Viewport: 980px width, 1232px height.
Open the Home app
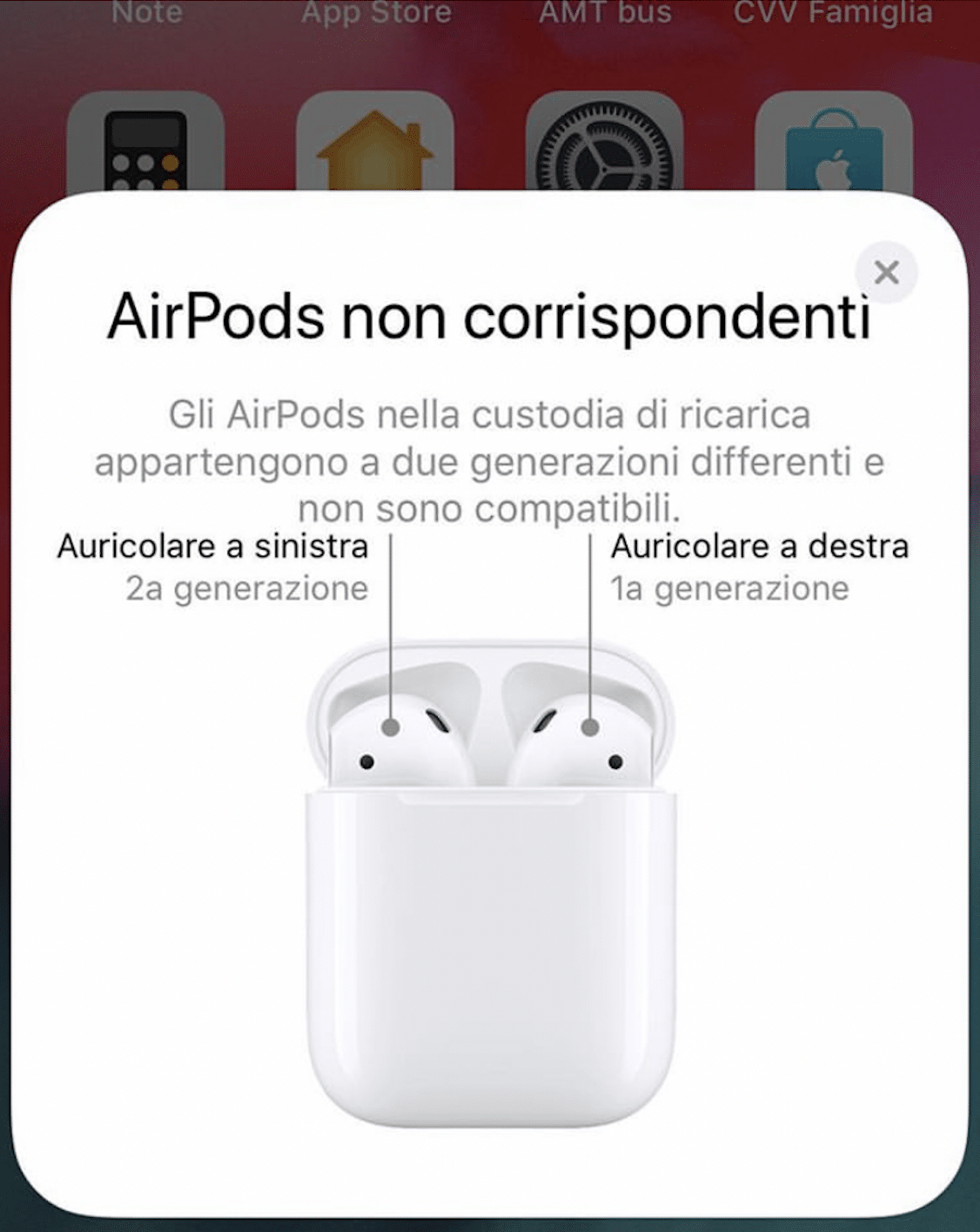click(375, 144)
